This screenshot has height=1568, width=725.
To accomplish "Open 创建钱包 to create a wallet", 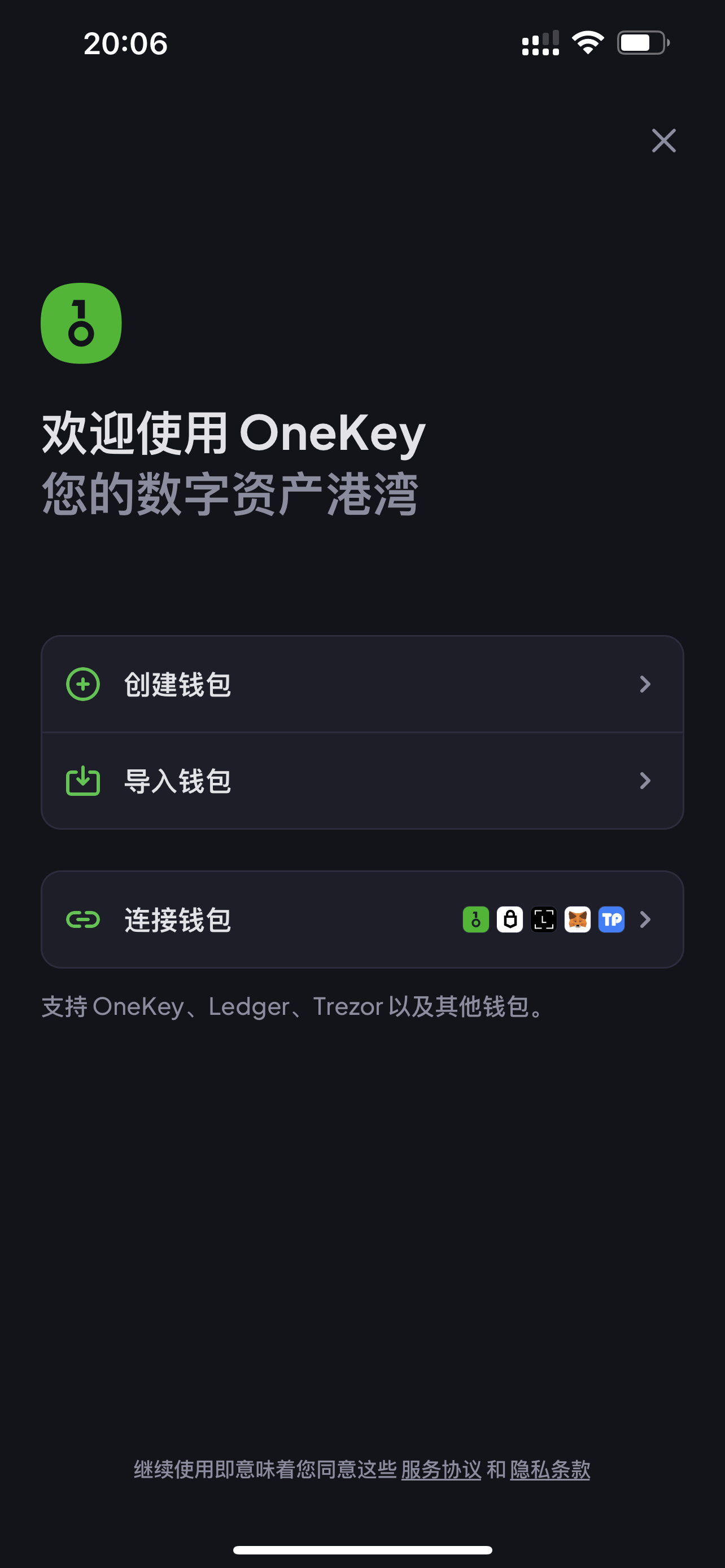I will pyautogui.click(x=362, y=684).
